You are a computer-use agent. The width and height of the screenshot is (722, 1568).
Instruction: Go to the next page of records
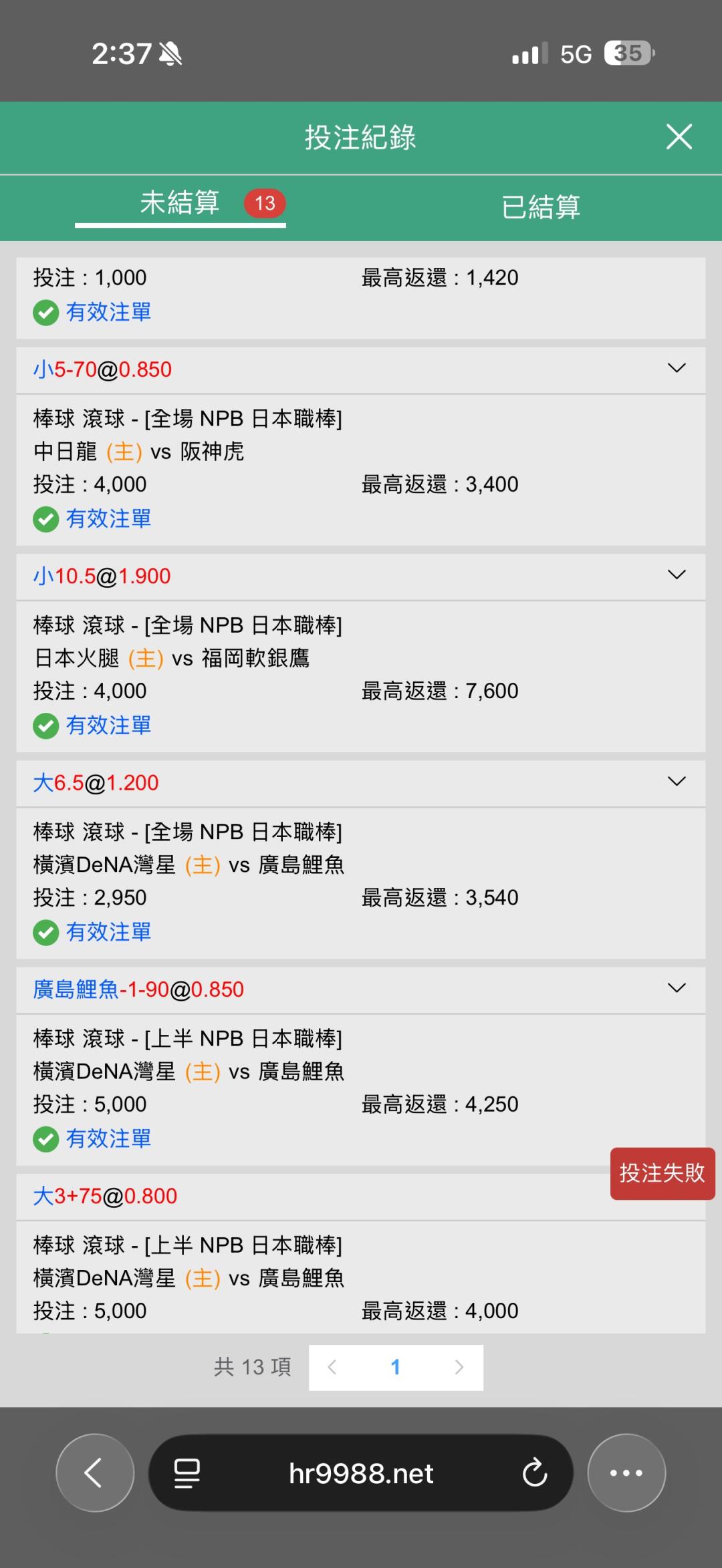click(459, 1368)
